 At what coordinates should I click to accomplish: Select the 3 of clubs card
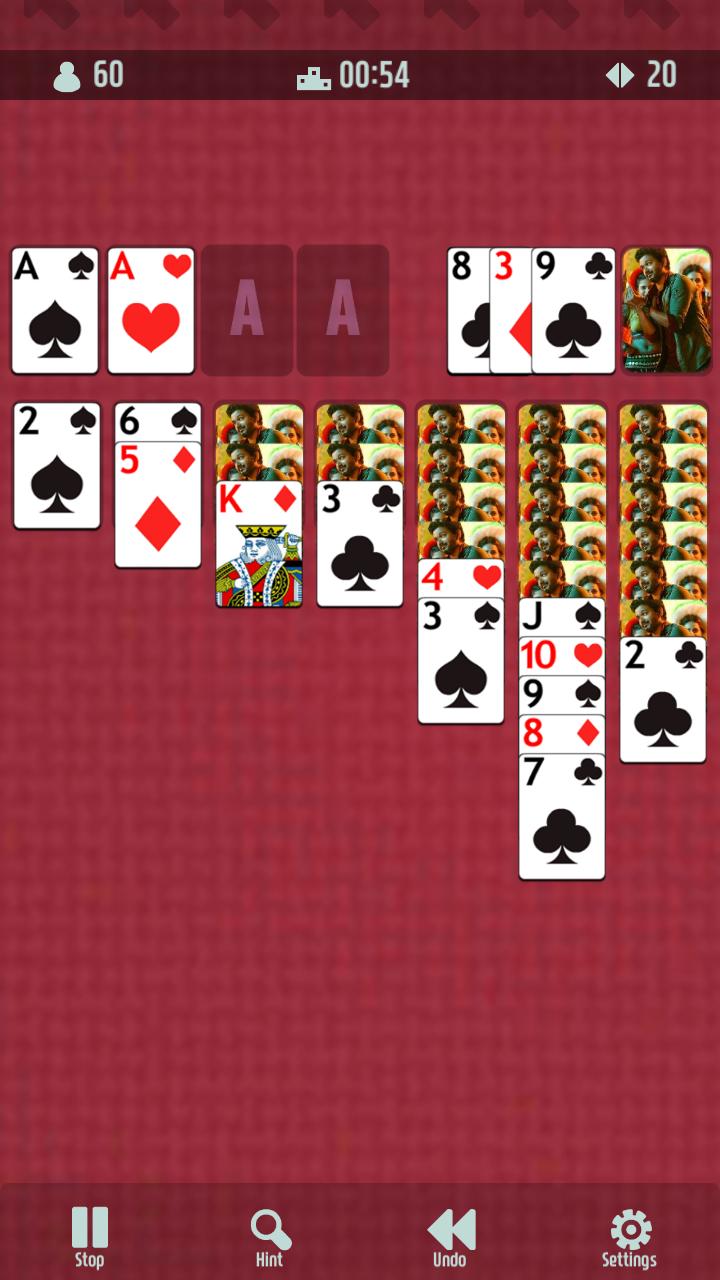[360, 545]
